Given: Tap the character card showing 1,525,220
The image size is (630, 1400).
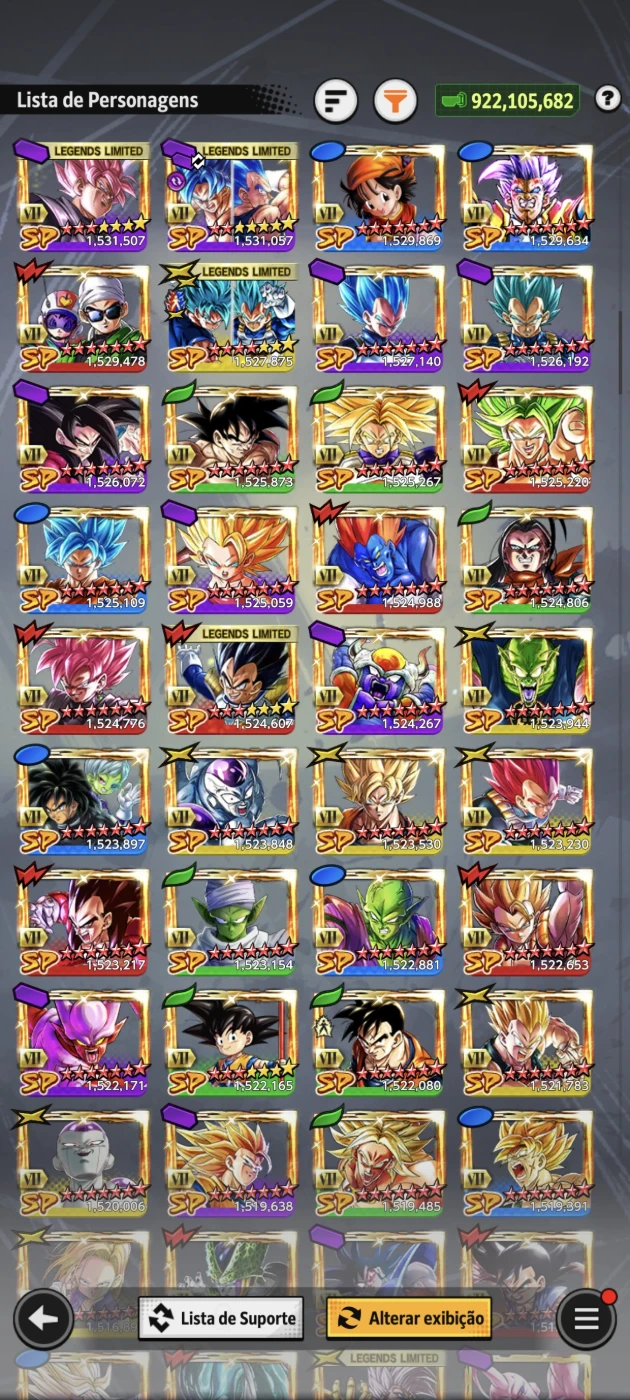Looking at the screenshot, I should click(527, 438).
